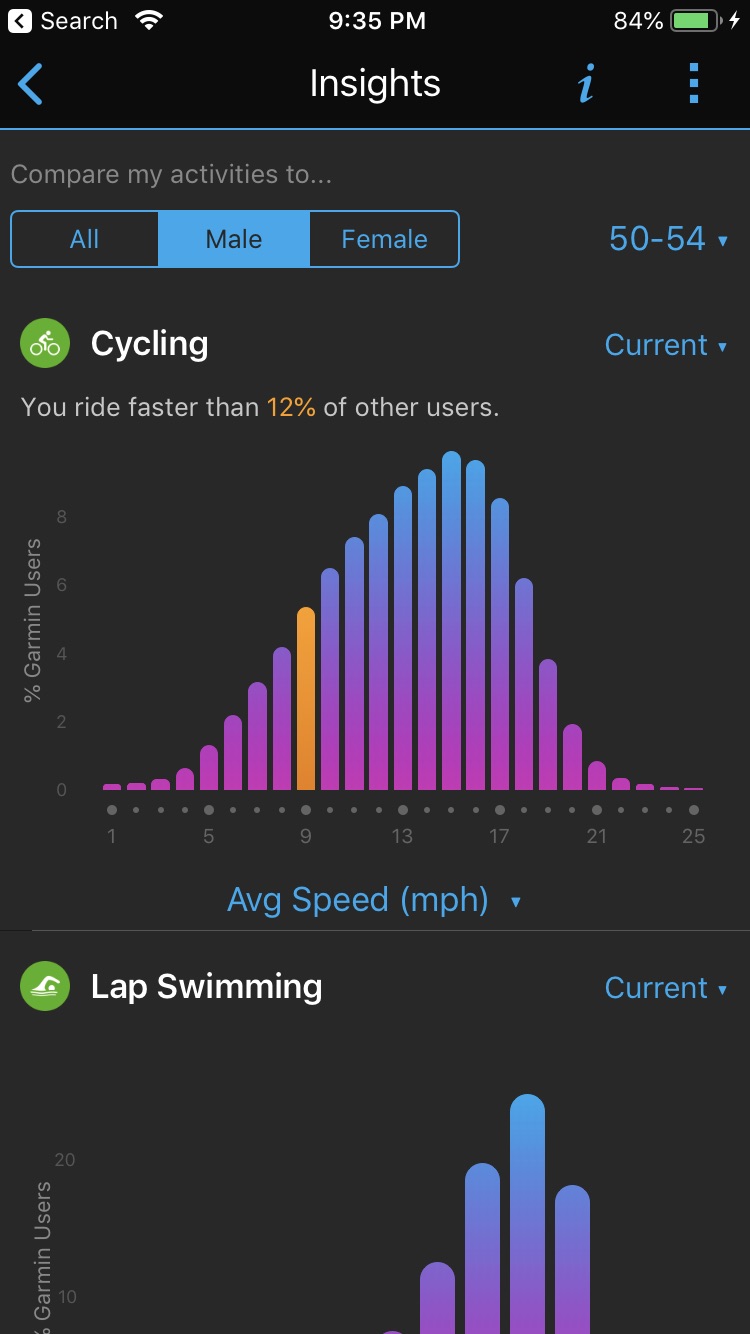Change Cycling time period from Current
This screenshot has height=1334, width=750.
(665, 345)
